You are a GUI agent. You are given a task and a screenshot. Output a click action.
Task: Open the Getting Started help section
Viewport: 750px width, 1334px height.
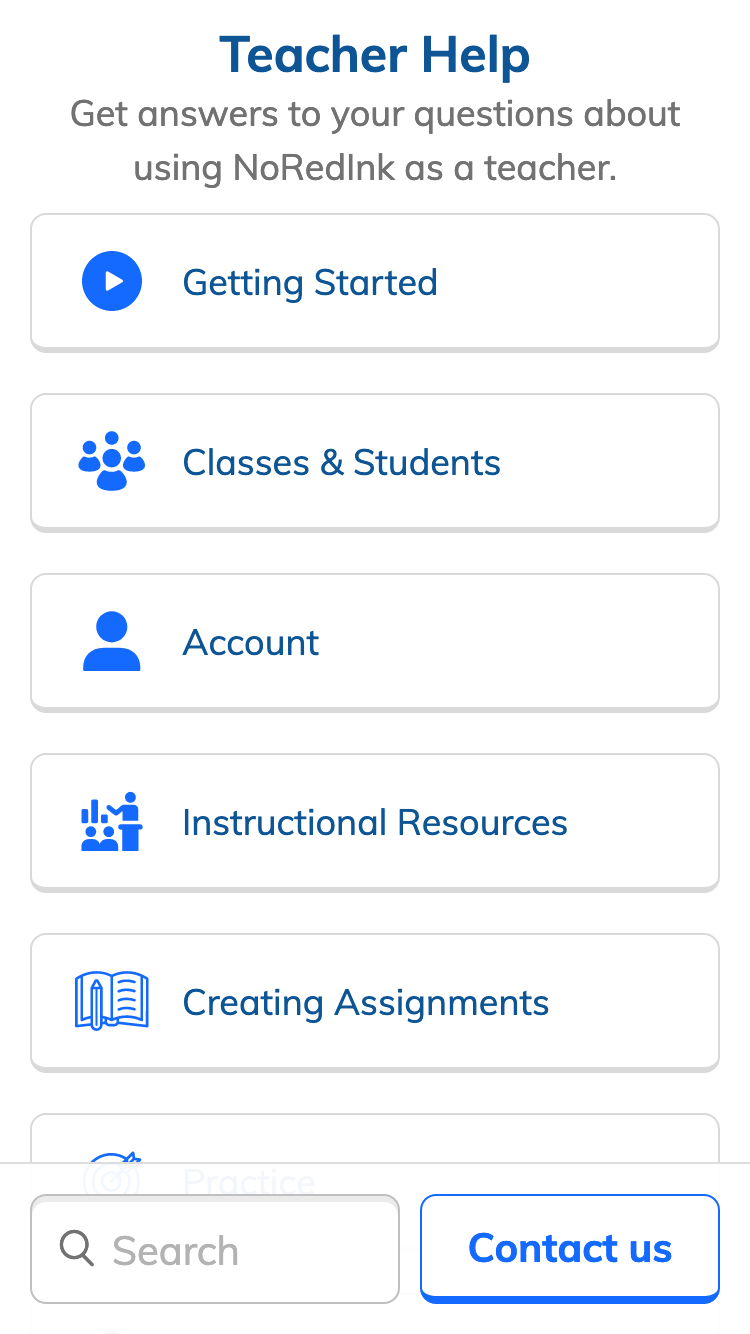click(x=375, y=282)
